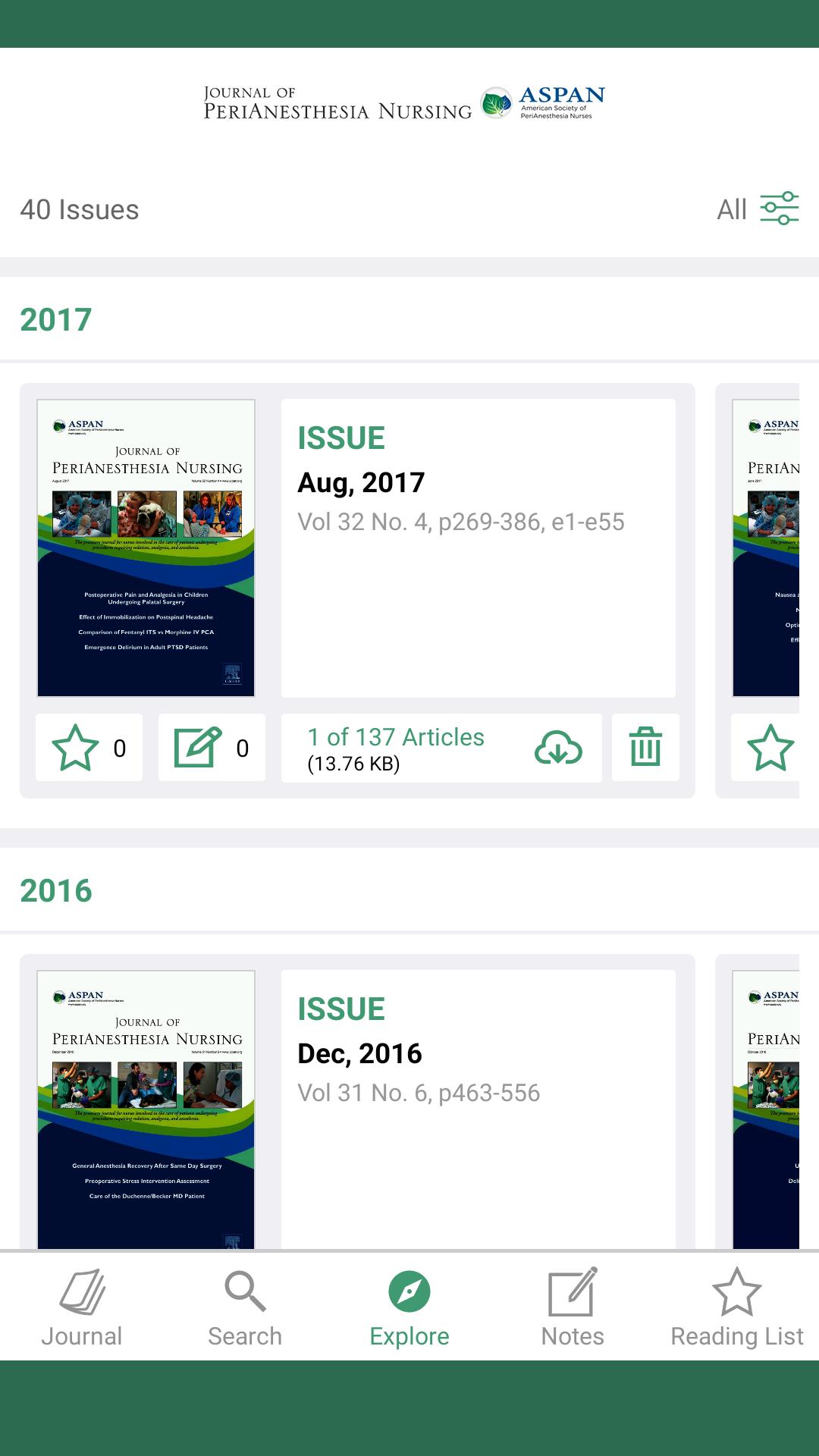Screen dimensions: 819x1456
Task: Go to the Notes tab
Action: 573,1307
